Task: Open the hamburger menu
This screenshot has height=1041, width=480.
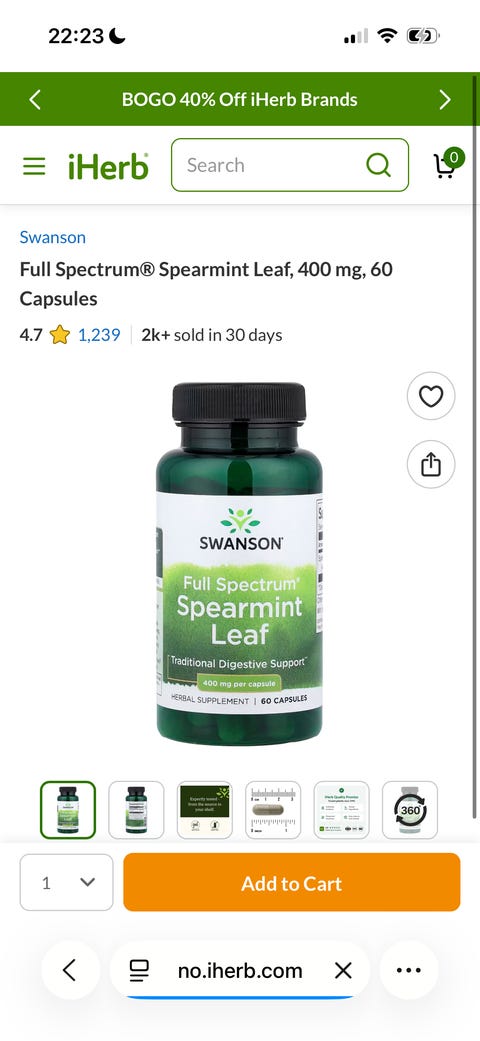Action: 35,165
